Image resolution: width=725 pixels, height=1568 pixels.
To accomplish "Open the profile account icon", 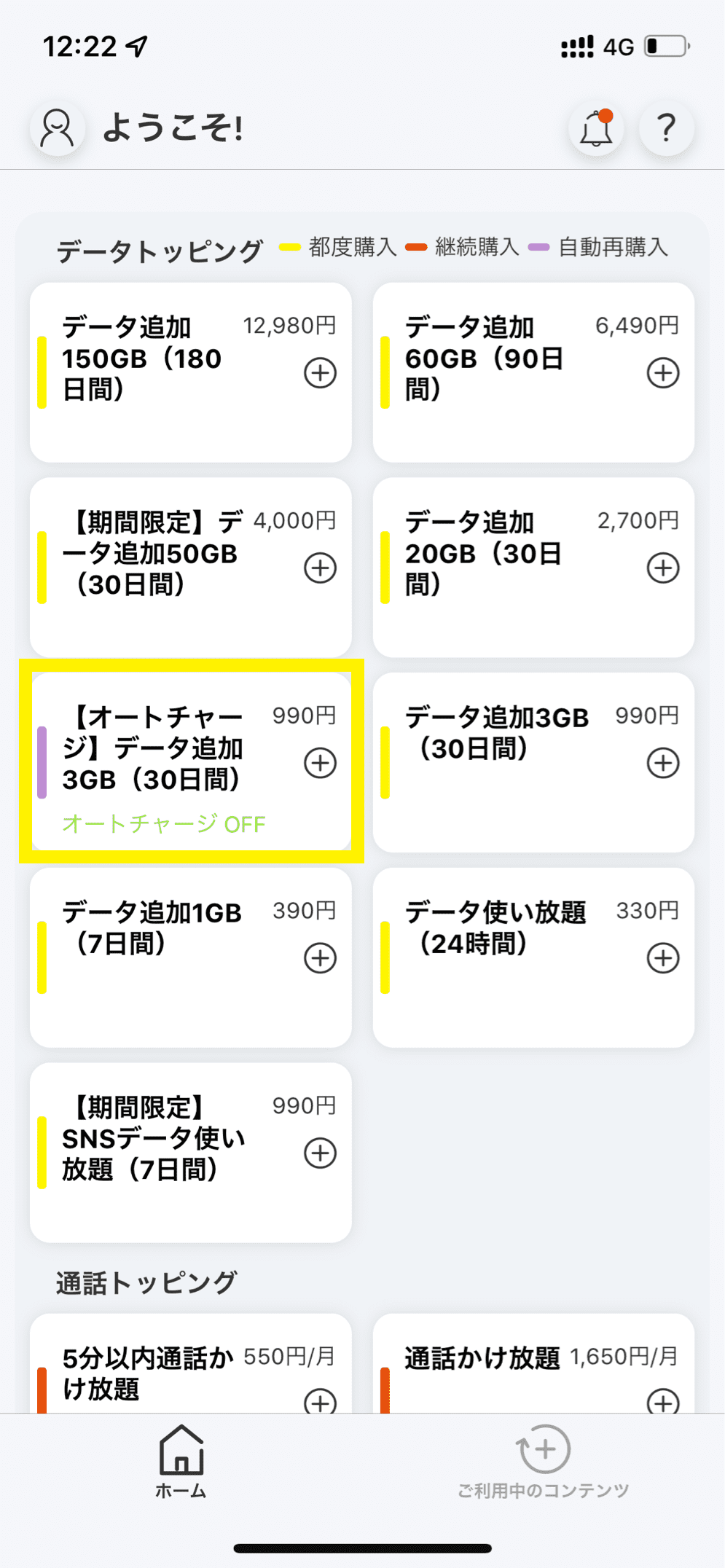I will (x=57, y=128).
